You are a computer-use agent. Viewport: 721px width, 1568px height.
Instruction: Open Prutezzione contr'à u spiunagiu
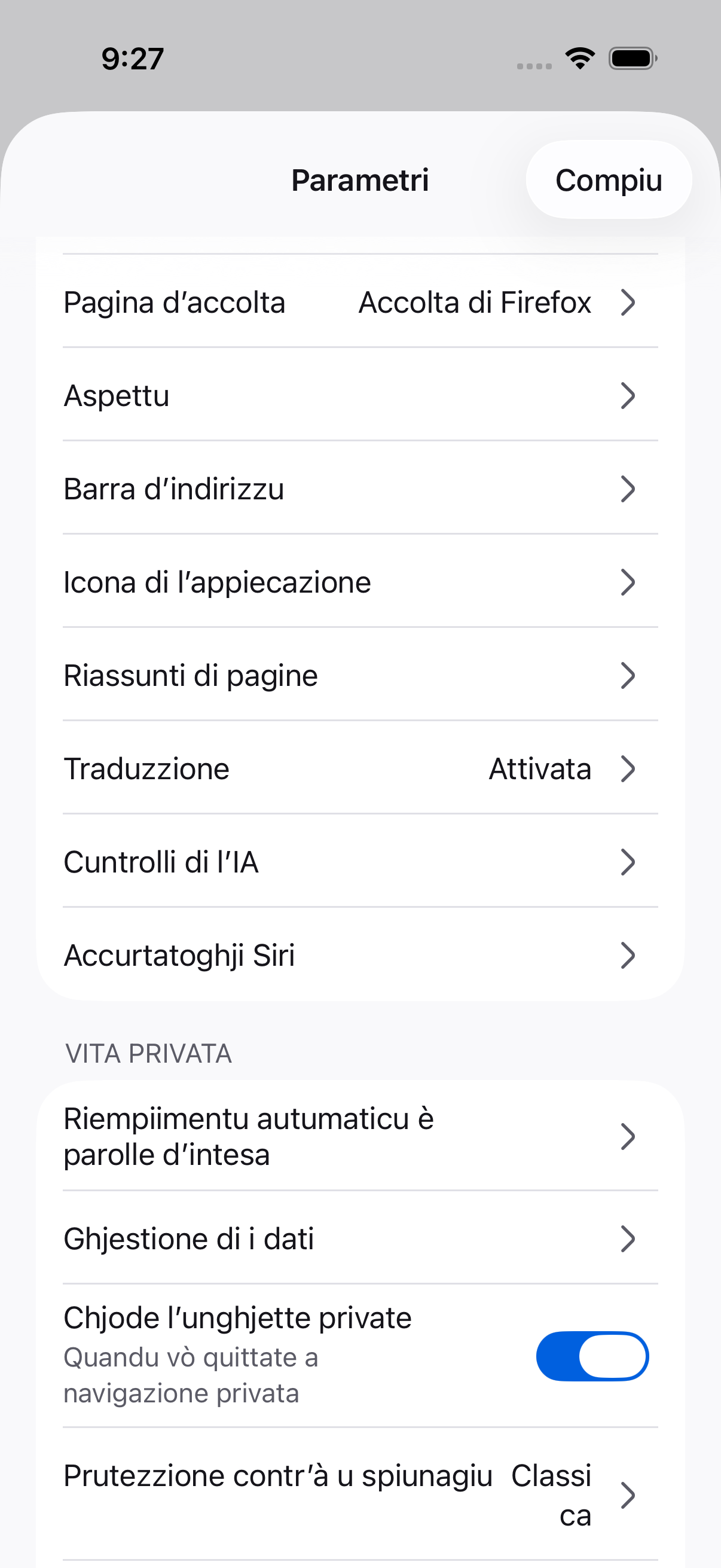[x=360, y=1494]
